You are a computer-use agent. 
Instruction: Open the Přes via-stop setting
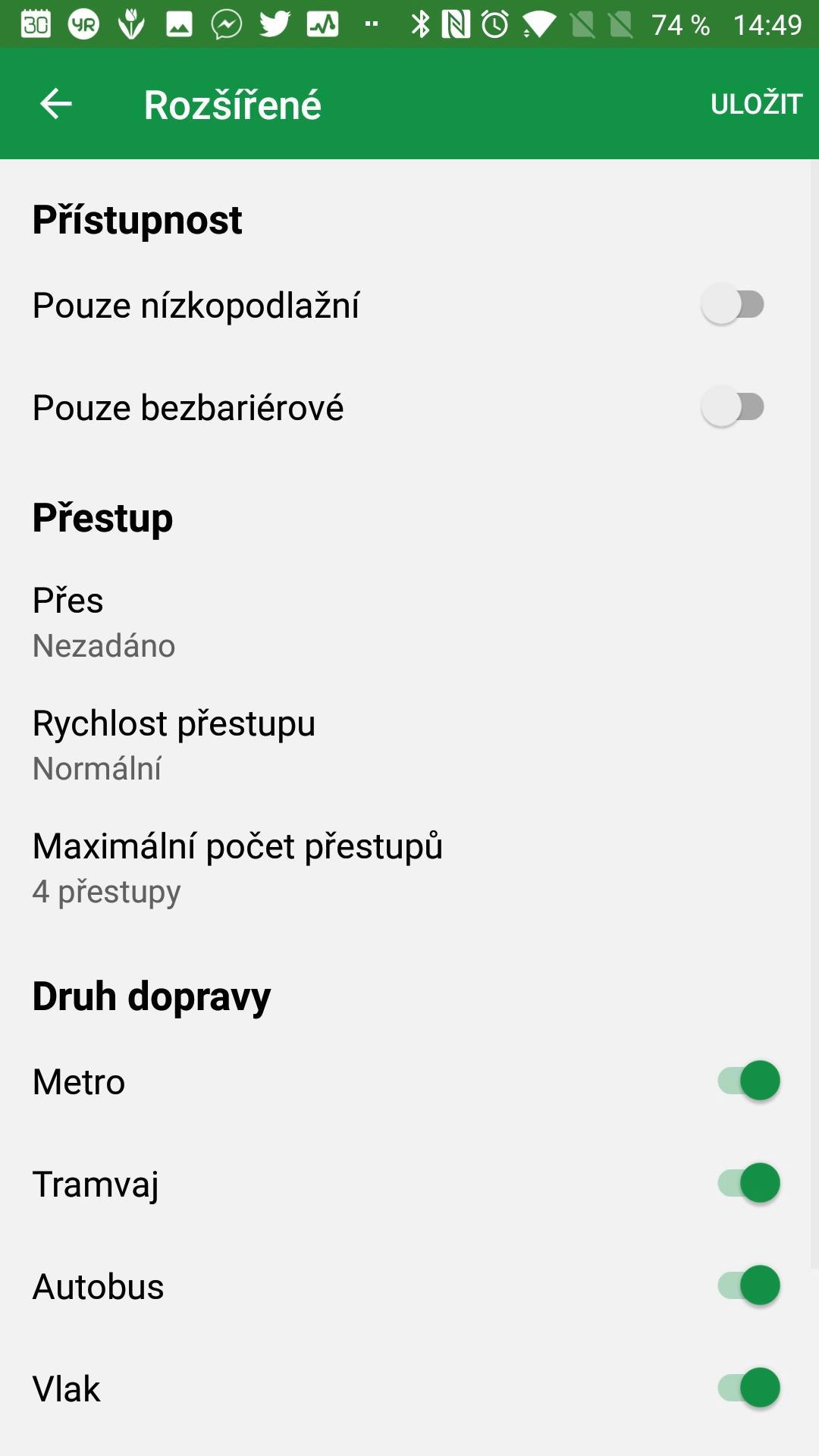(409, 622)
